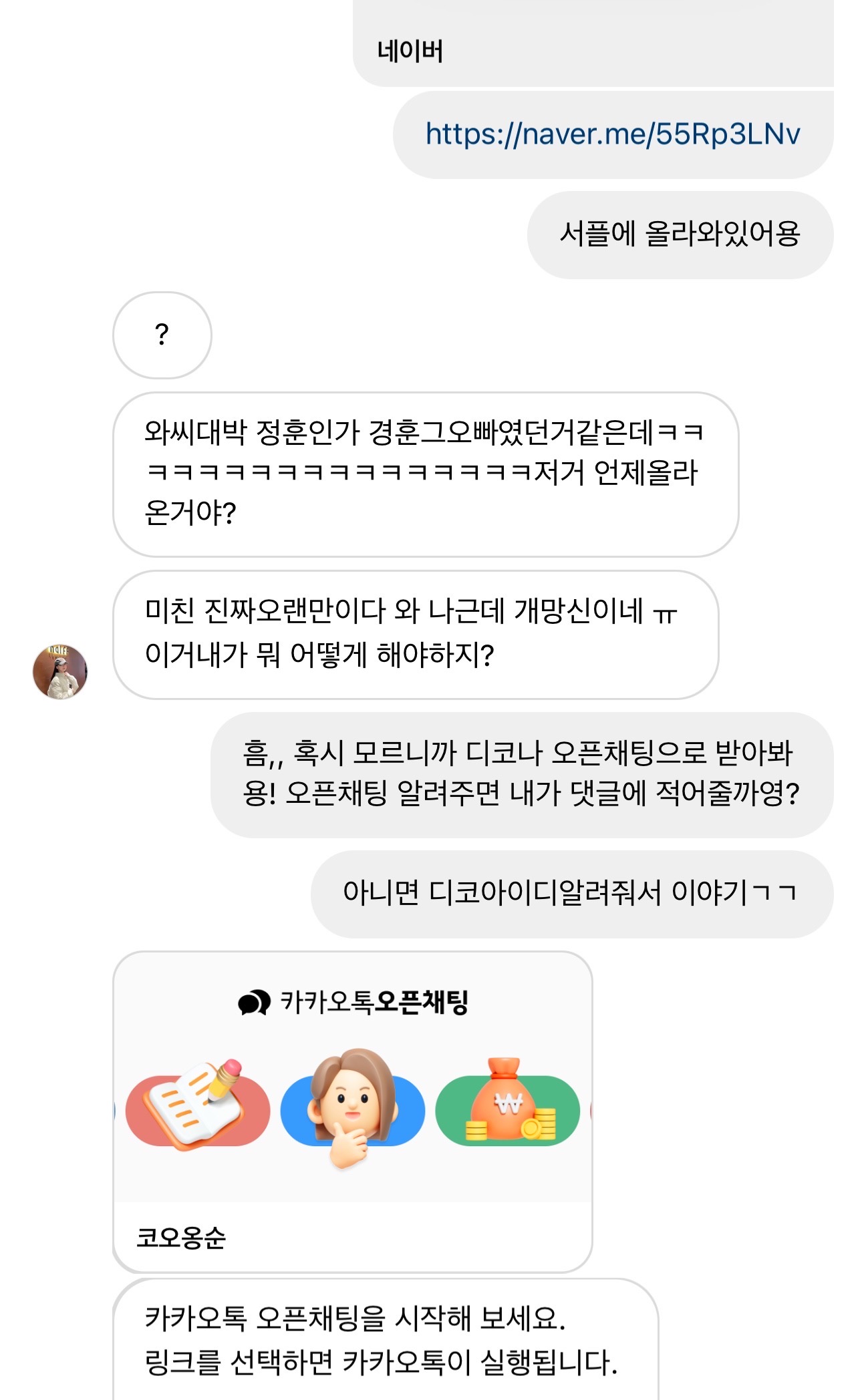
Task: View the sender's profile picture
Action: 60,672
